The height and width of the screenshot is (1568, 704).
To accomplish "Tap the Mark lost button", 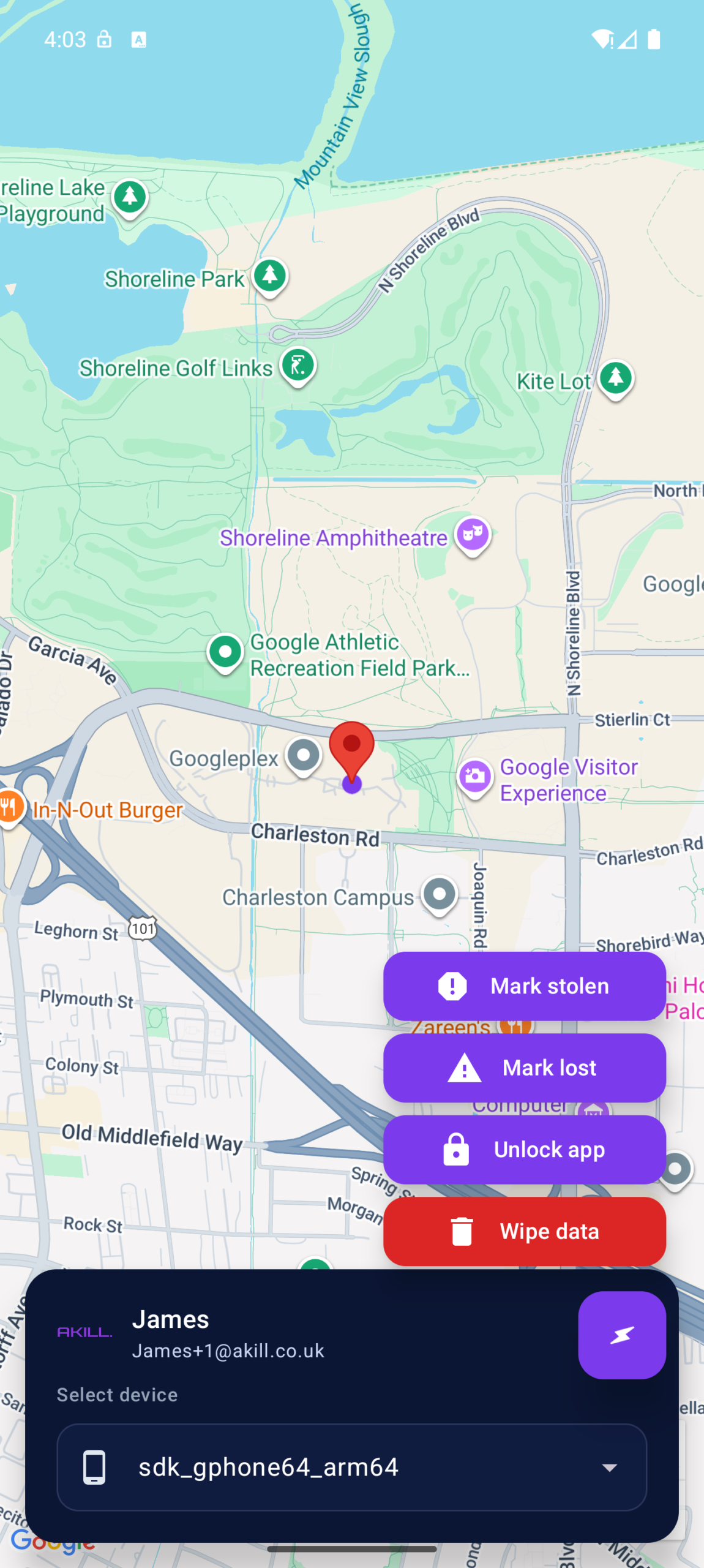I will [x=524, y=1068].
